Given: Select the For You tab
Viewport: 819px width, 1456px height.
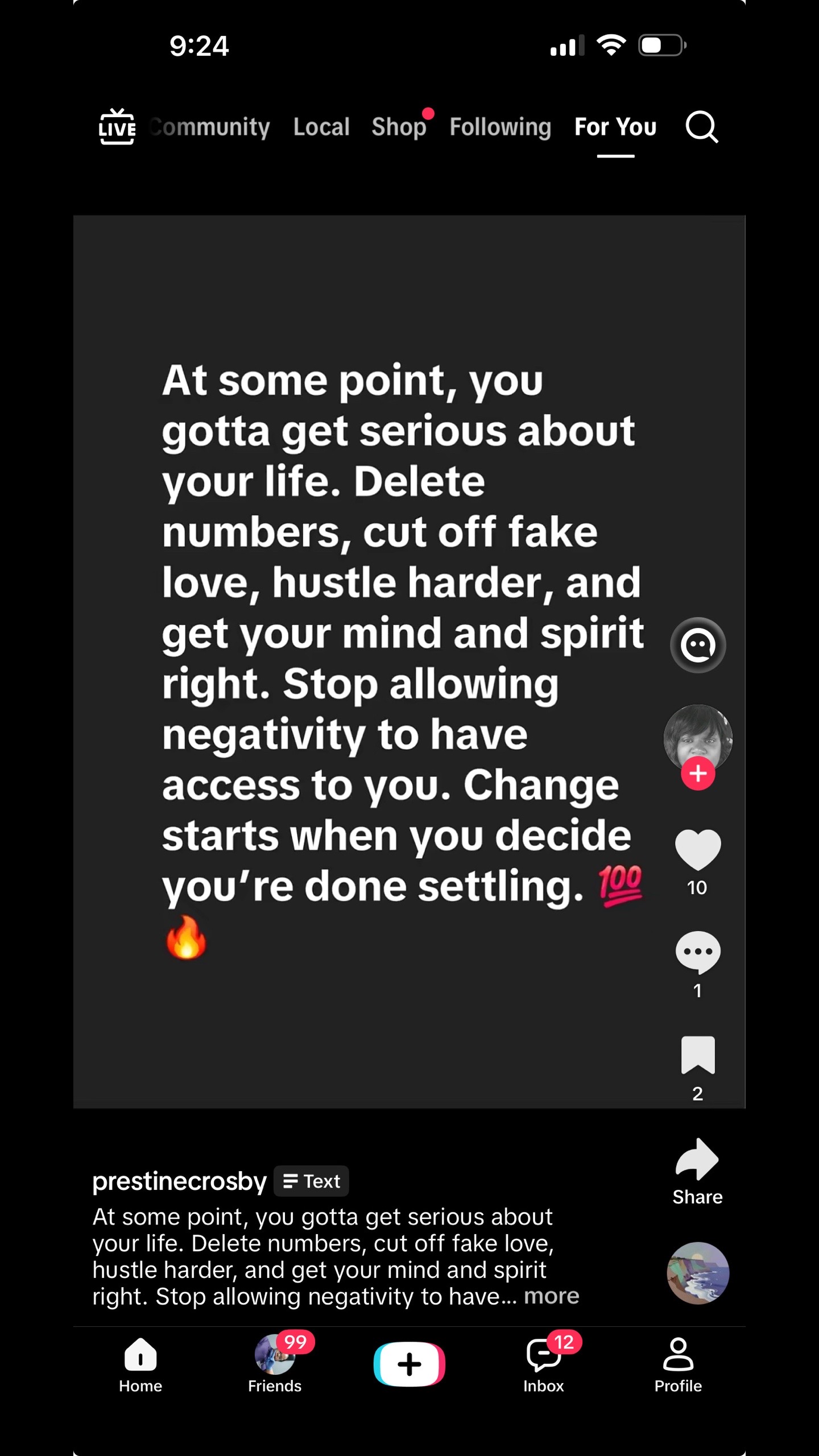Looking at the screenshot, I should click(615, 127).
